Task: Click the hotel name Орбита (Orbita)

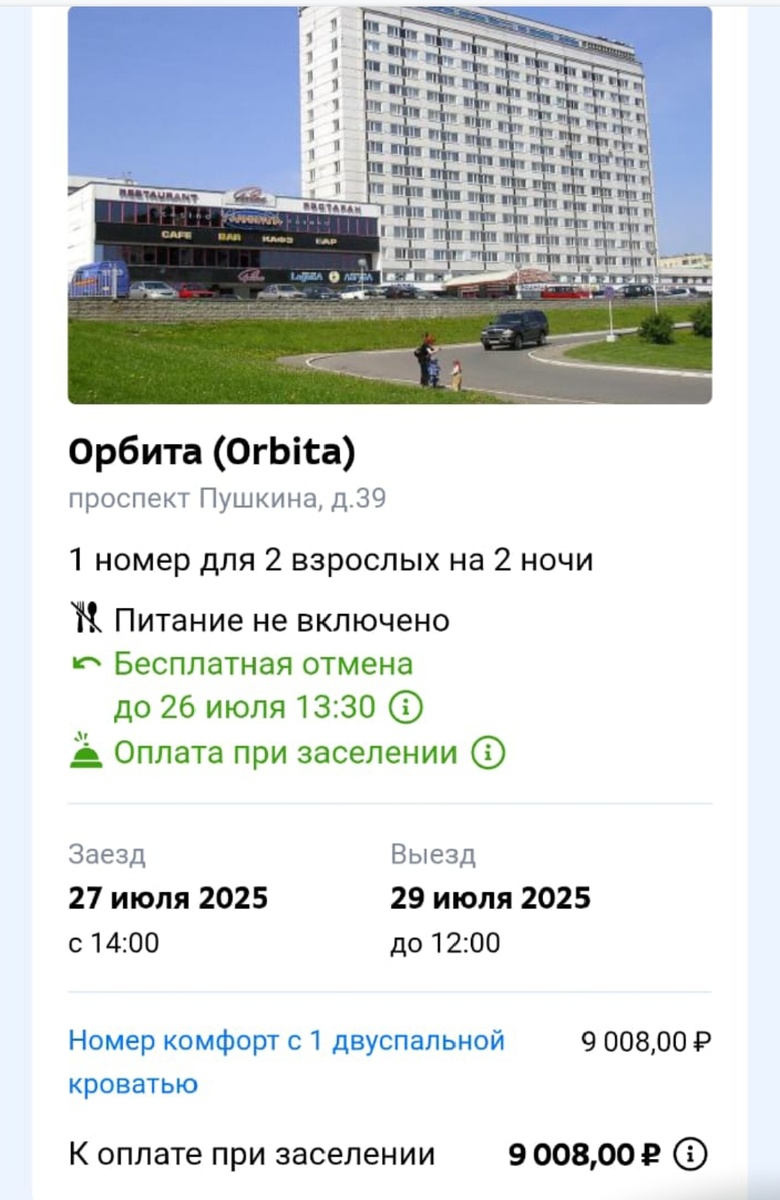Action: (x=210, y=452)
